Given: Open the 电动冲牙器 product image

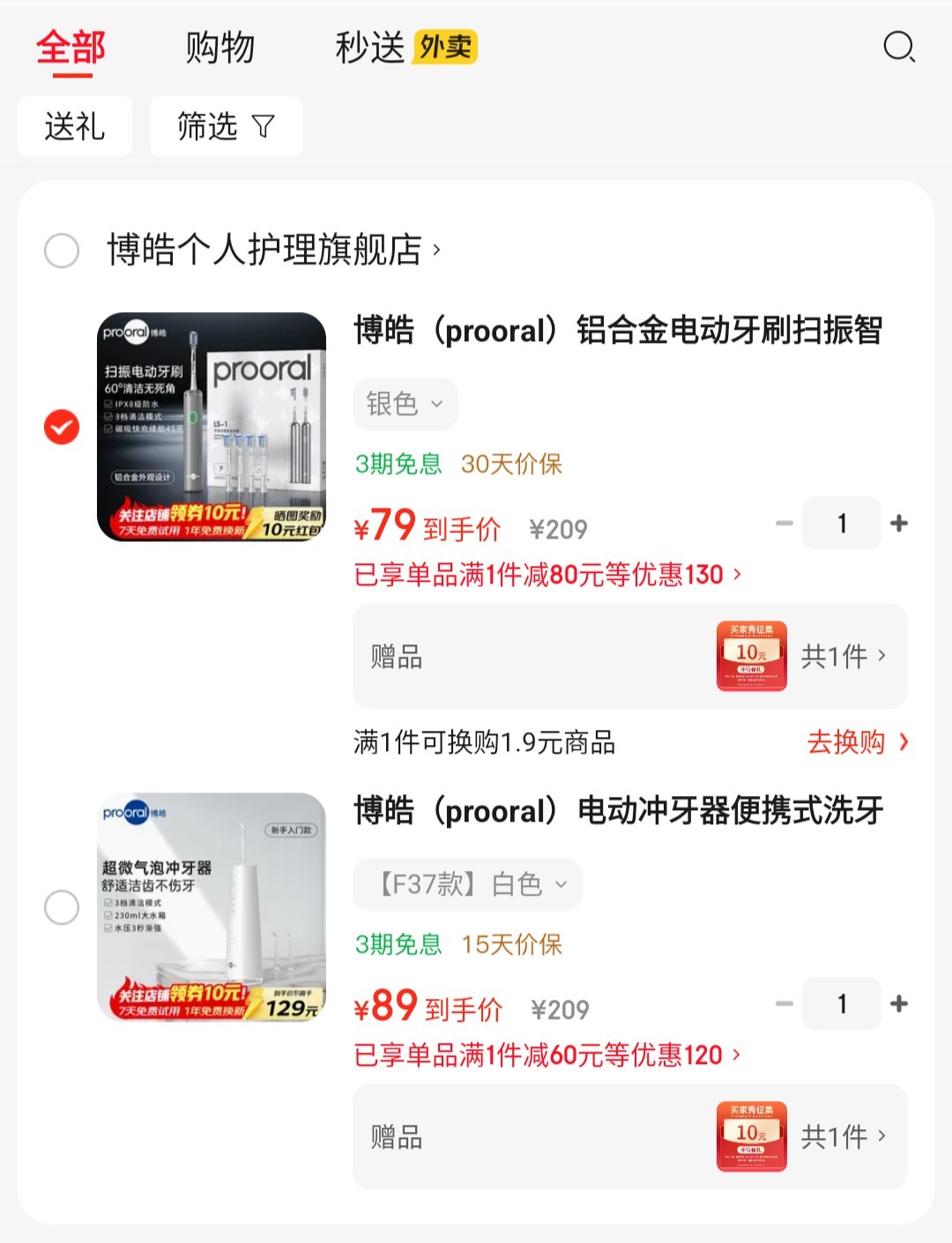Looking at the screenshot, I should click(x=212, y=907).
